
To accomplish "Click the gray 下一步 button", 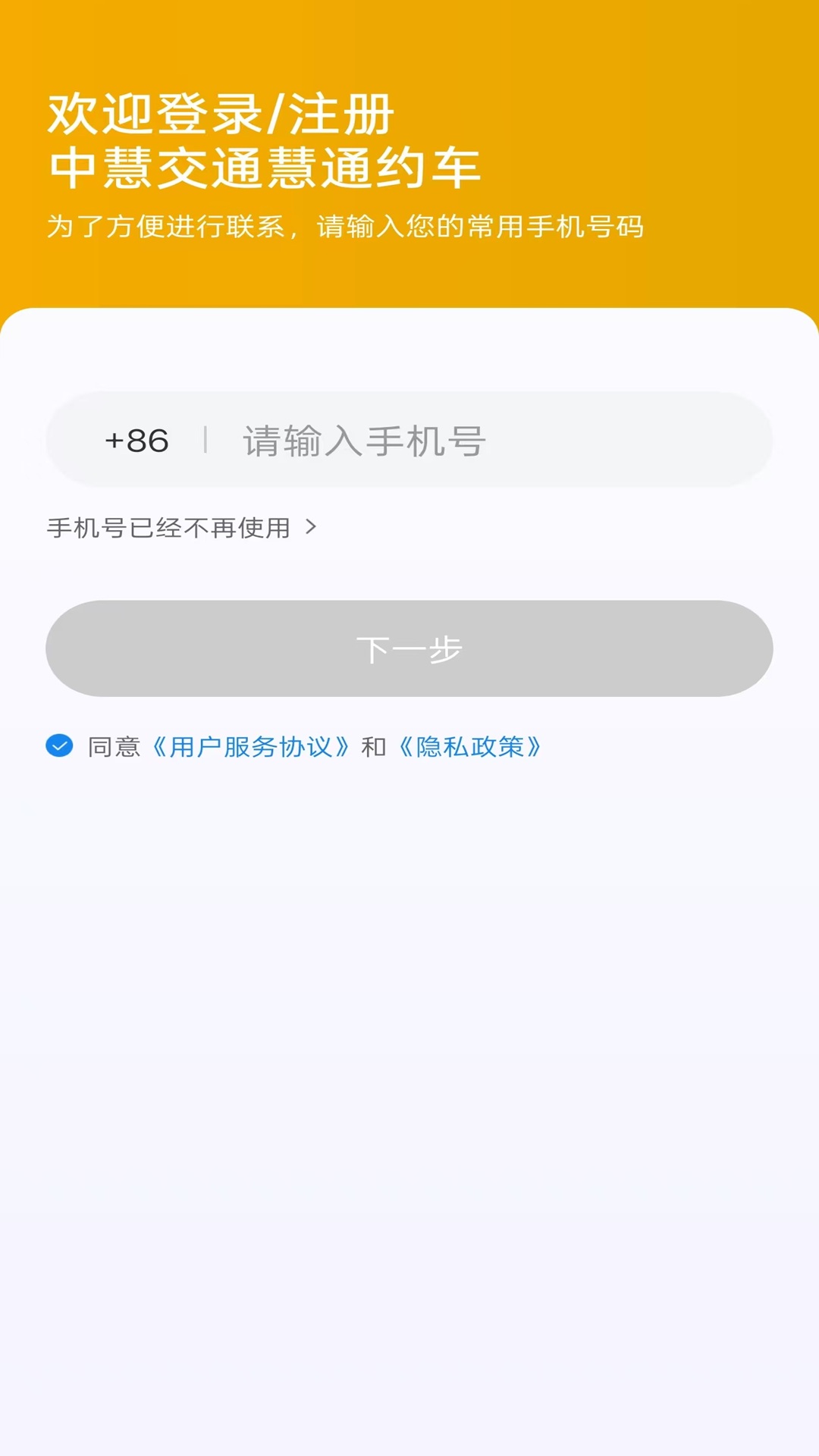I will [x=409, y=649].
